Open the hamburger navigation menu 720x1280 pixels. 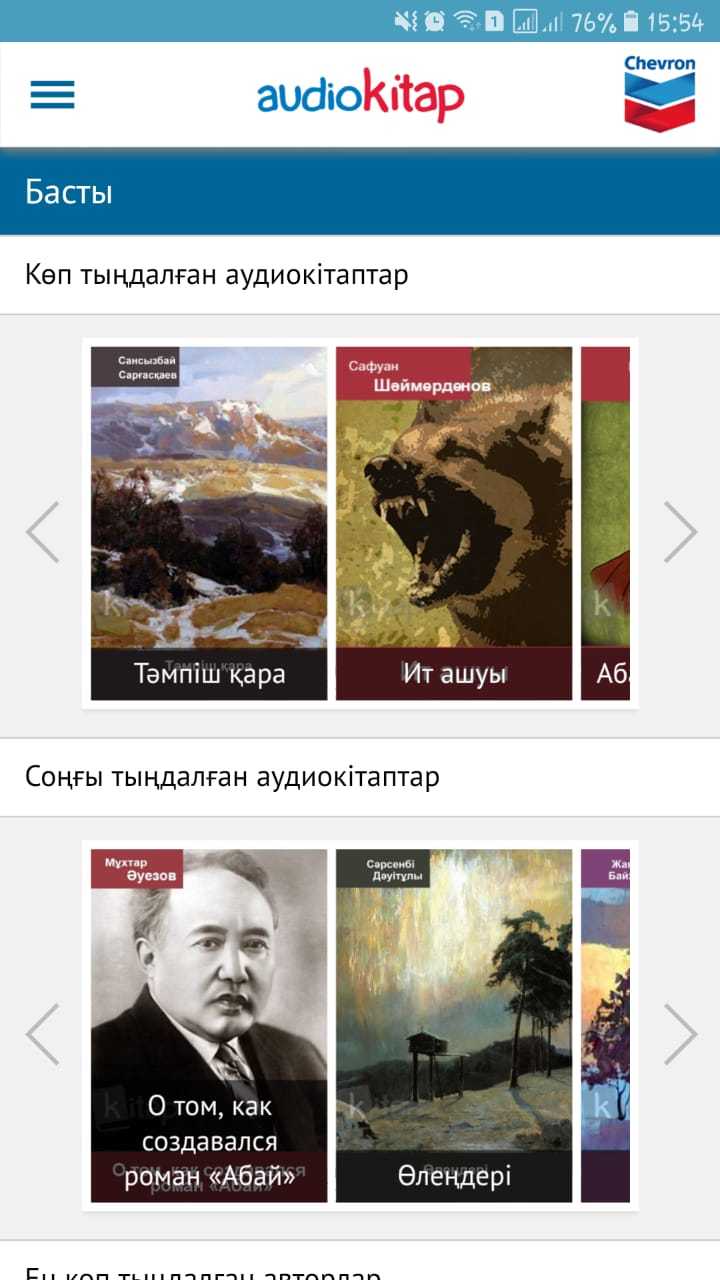click(52, 95)
